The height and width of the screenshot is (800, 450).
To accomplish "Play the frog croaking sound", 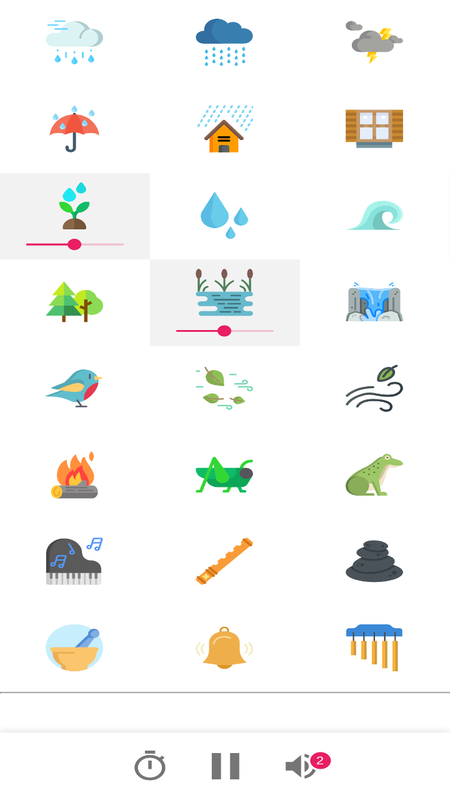I will (x=374, y=474).
